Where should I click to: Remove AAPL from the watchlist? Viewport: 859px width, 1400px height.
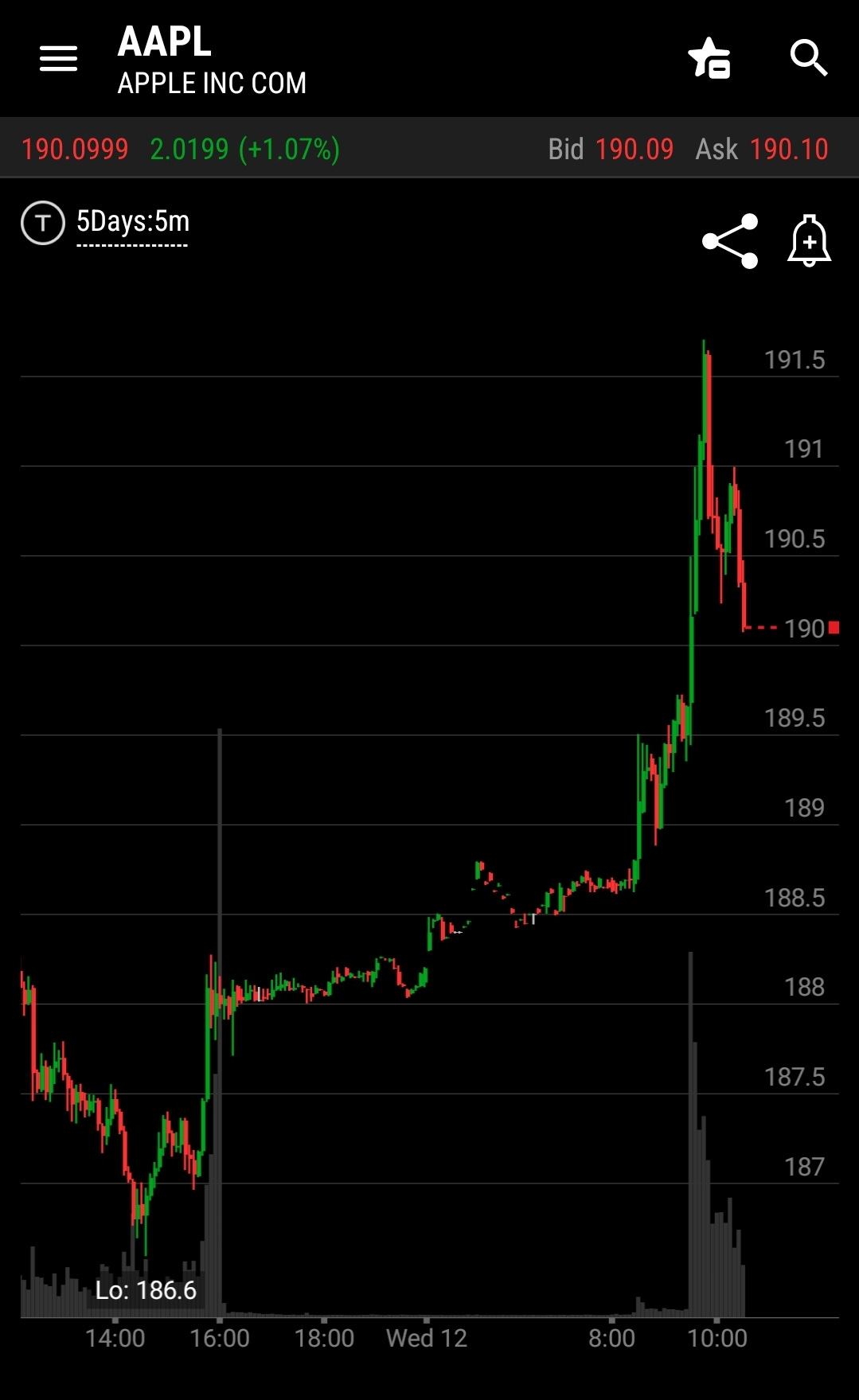[x=709, y=58]
